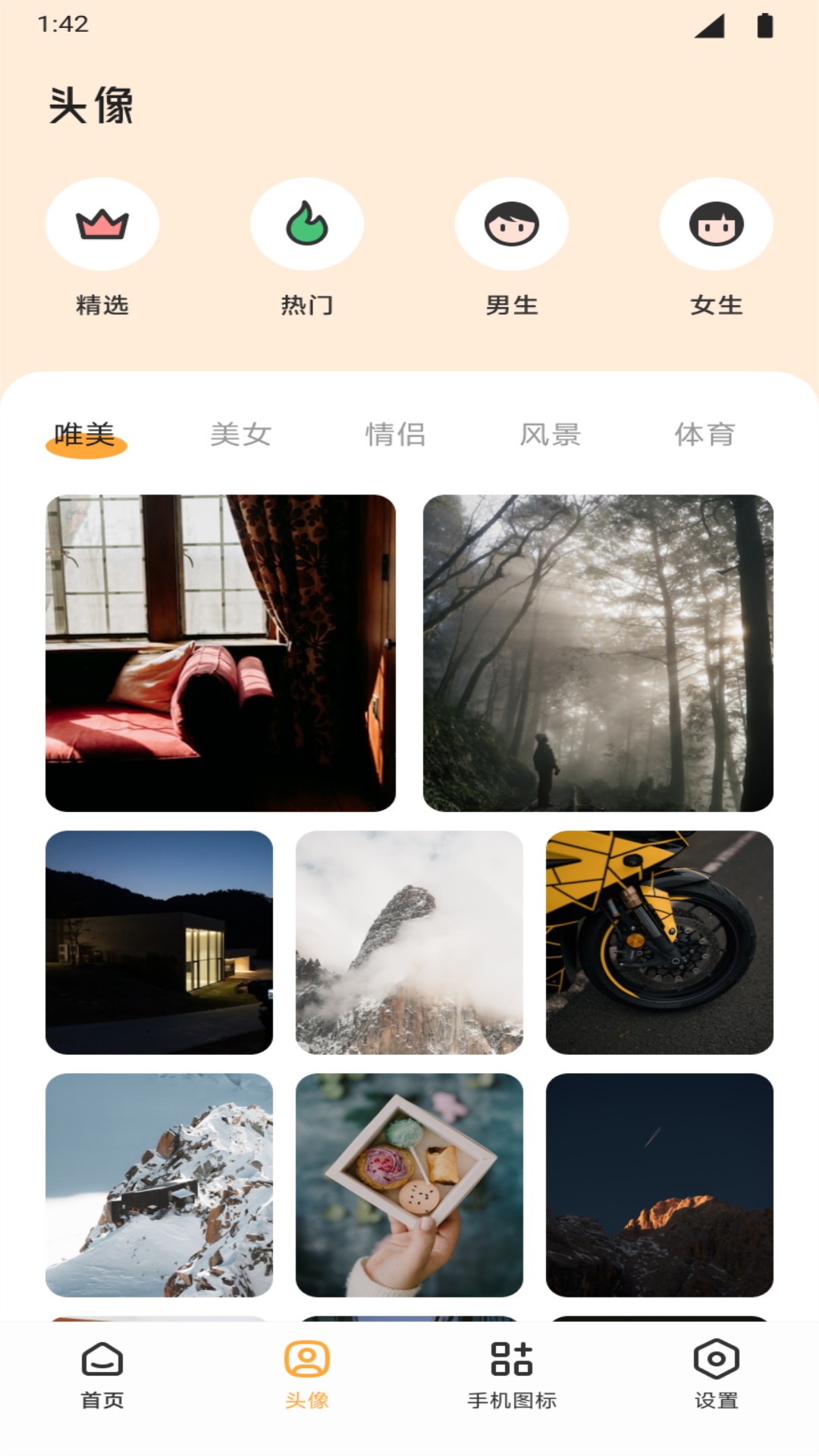Open the yellow motorcycle picture
The height and width of the screenshot is (1456, 819).
[660, 943]
